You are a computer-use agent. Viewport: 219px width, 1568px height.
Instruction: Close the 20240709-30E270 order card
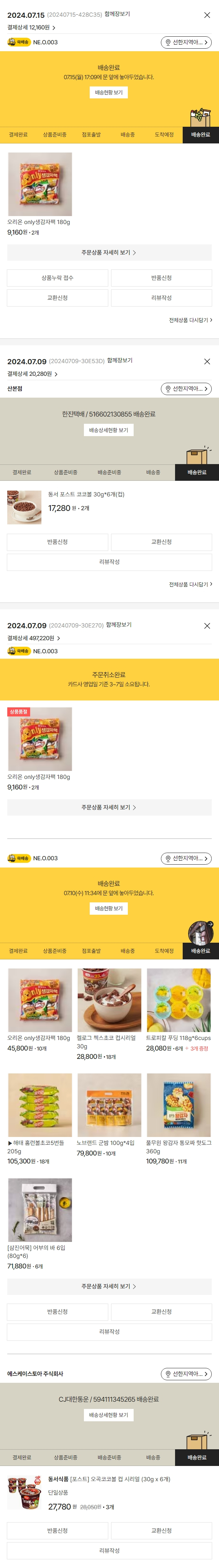pyautogui.click(x=207, y=626)
